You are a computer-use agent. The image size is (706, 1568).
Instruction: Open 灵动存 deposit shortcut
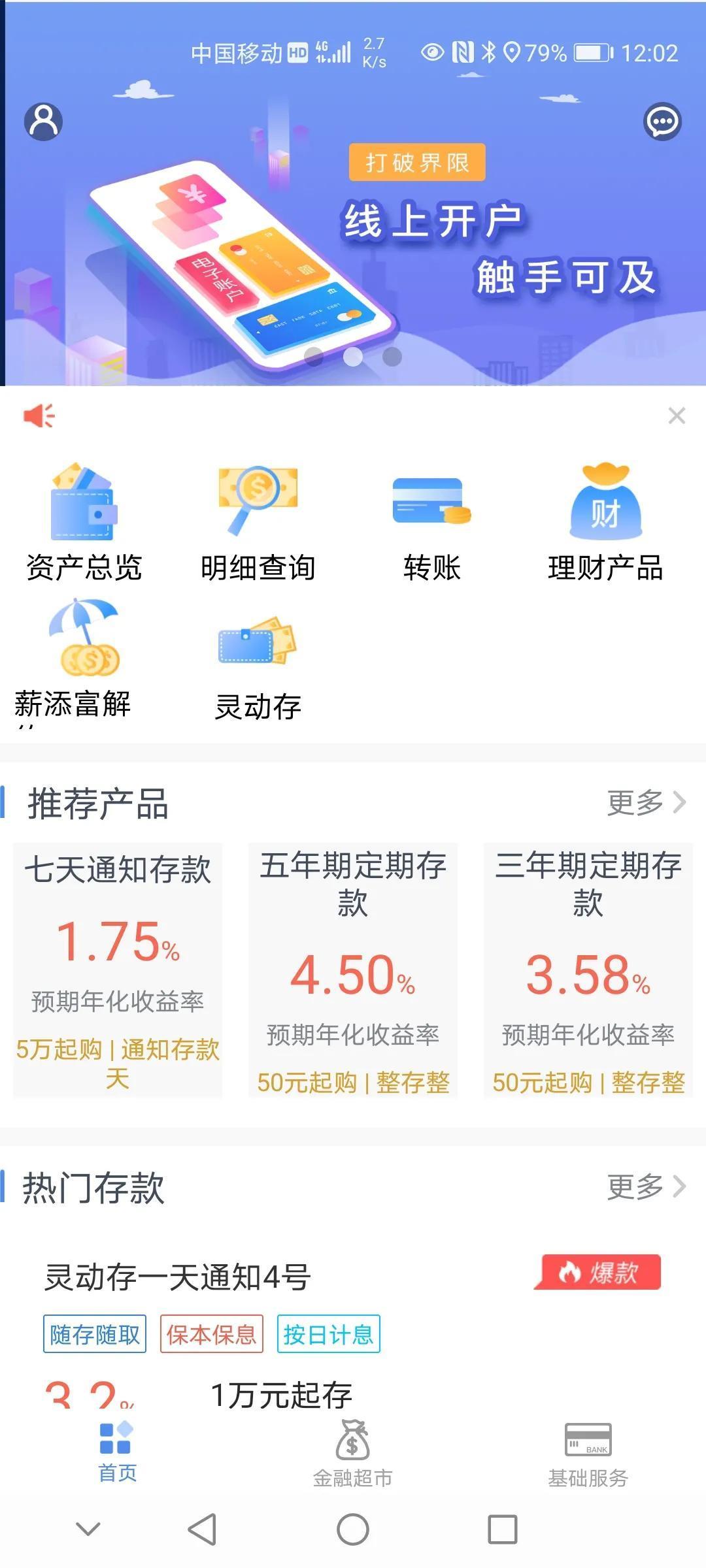pos(258,666)
